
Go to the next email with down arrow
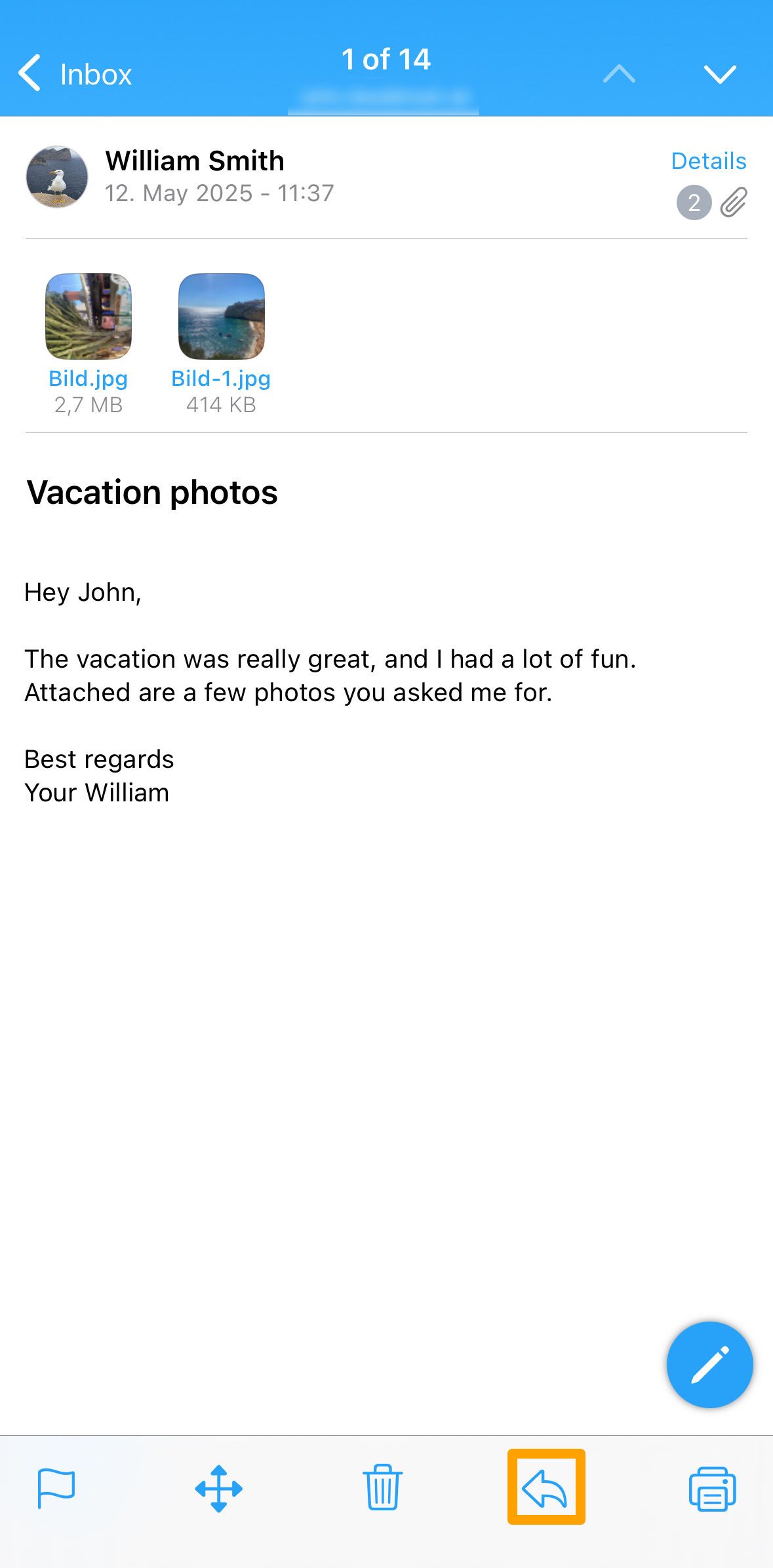pos(720,74)
